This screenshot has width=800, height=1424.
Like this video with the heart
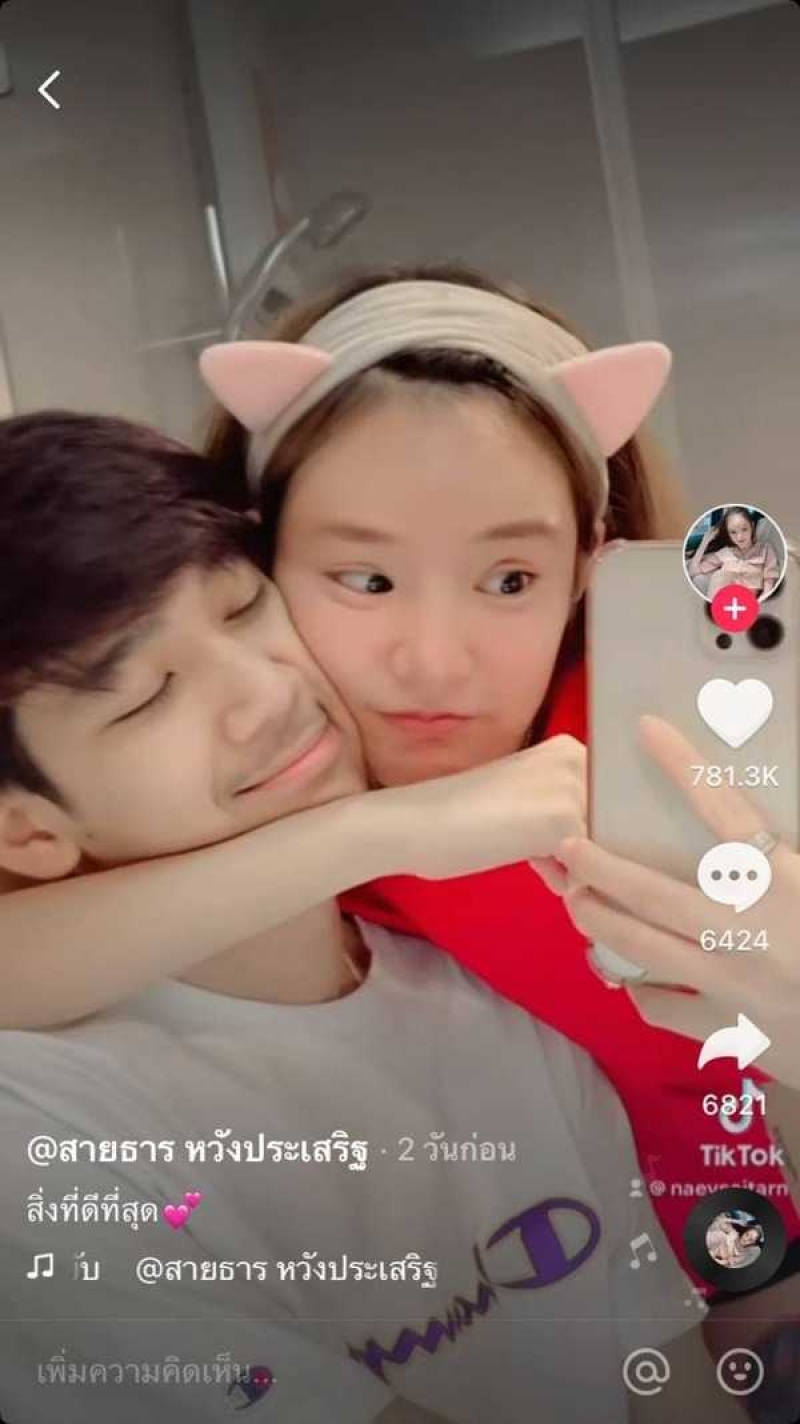tap(734, 713)
